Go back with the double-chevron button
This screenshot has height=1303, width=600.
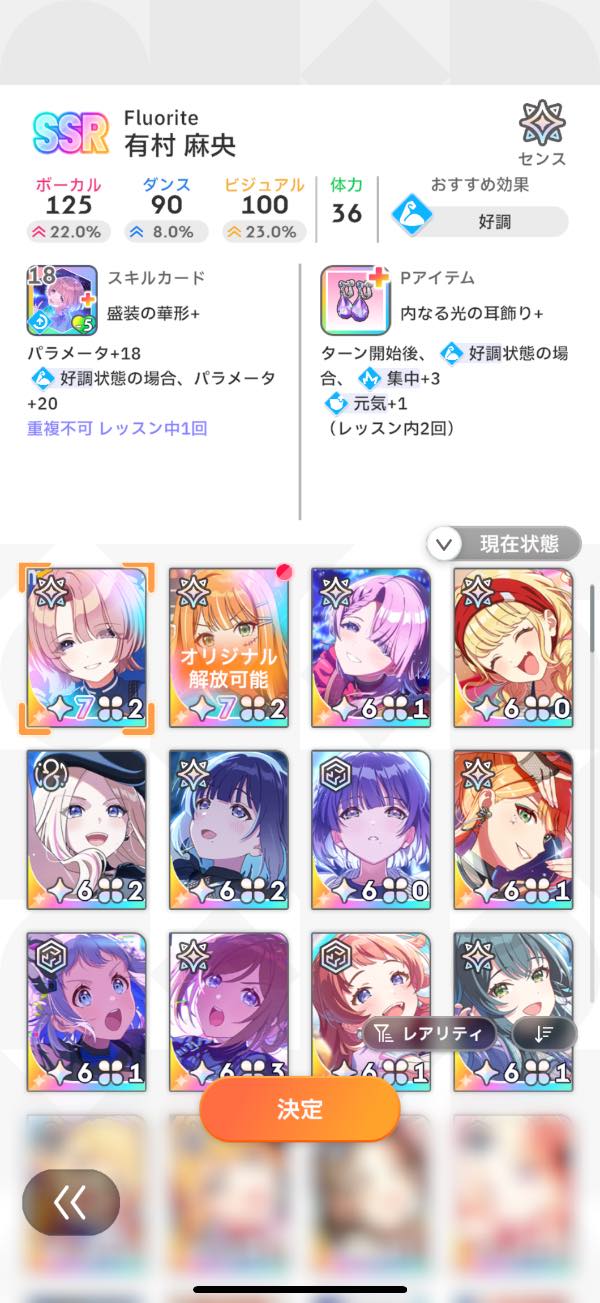(x=71, y=1201)
